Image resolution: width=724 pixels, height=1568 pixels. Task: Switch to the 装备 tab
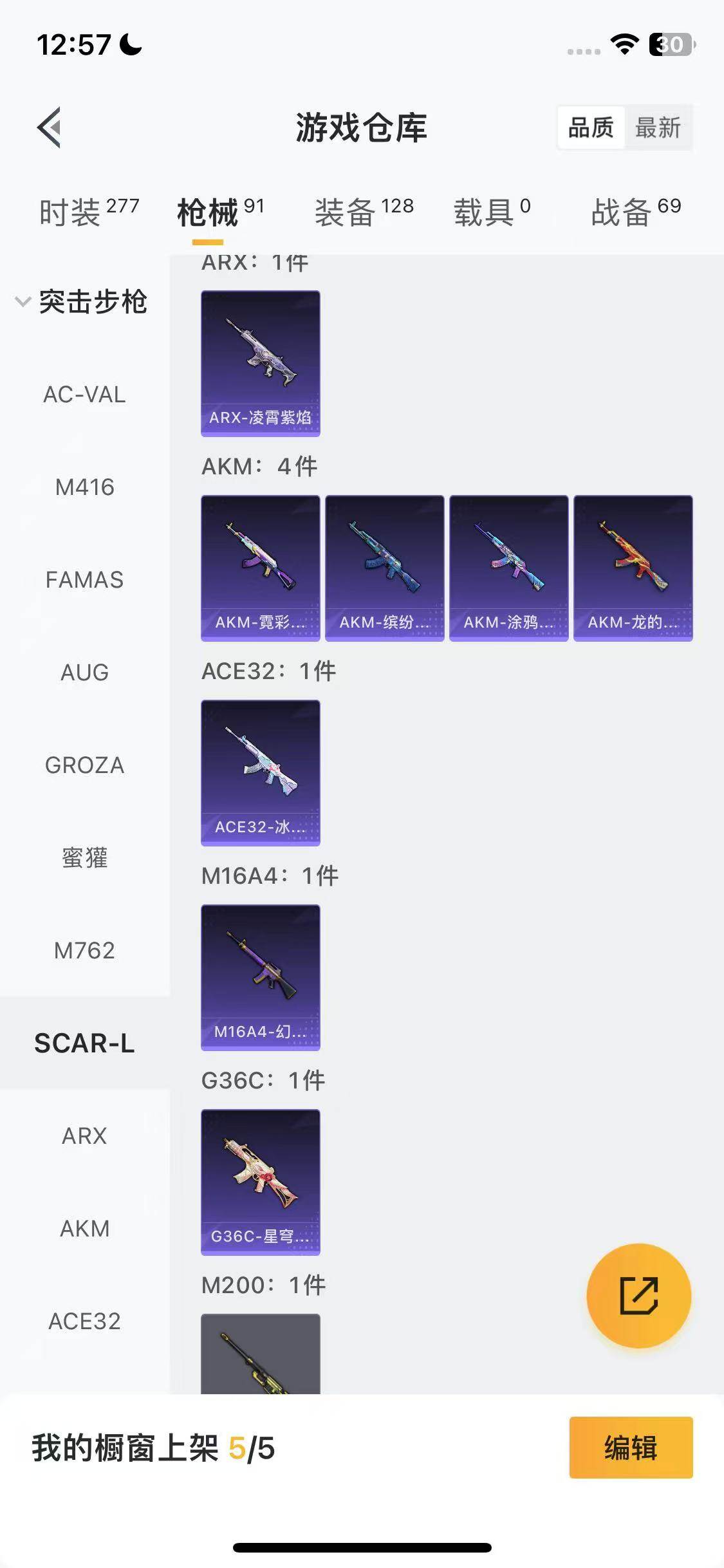(364, 212)
